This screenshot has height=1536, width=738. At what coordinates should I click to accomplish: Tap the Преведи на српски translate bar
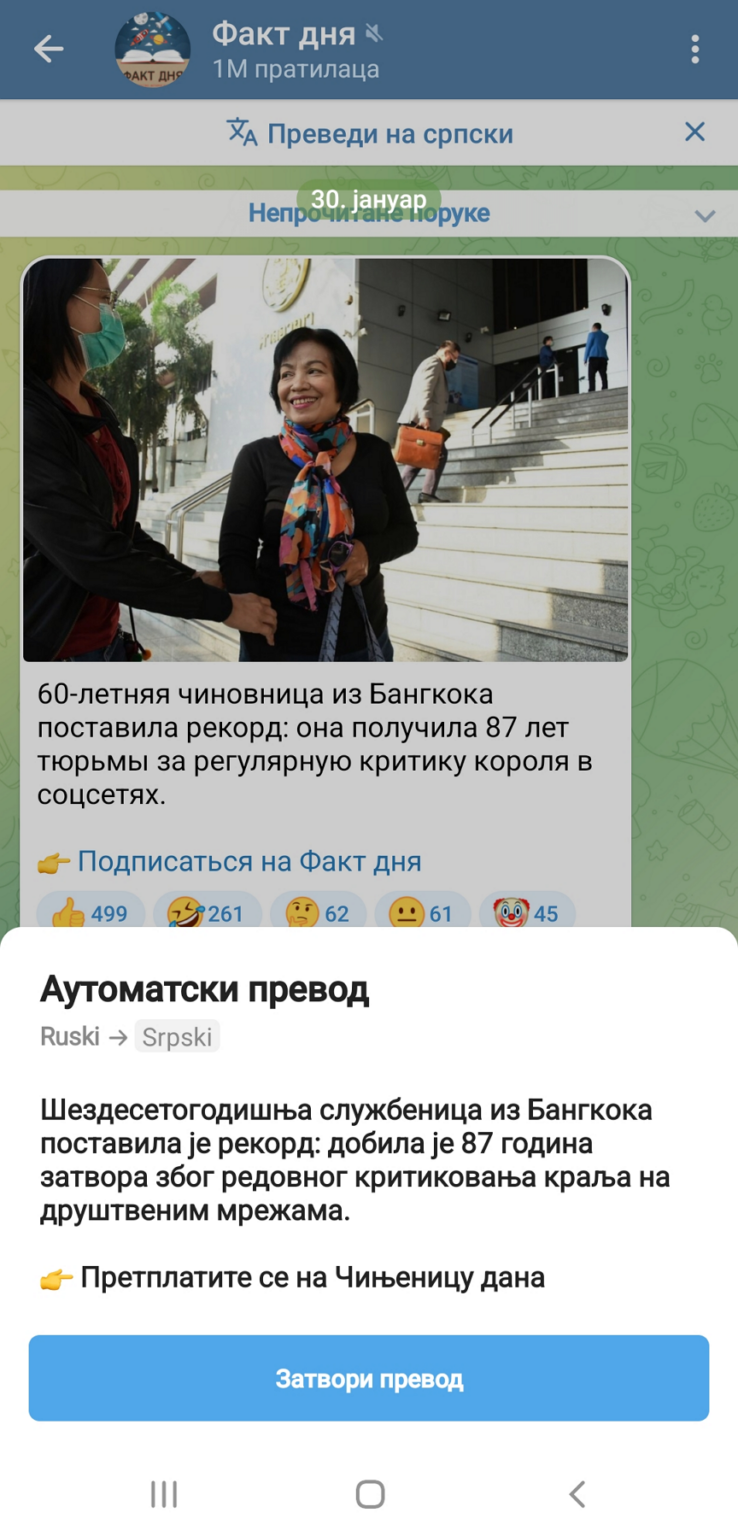370,133
